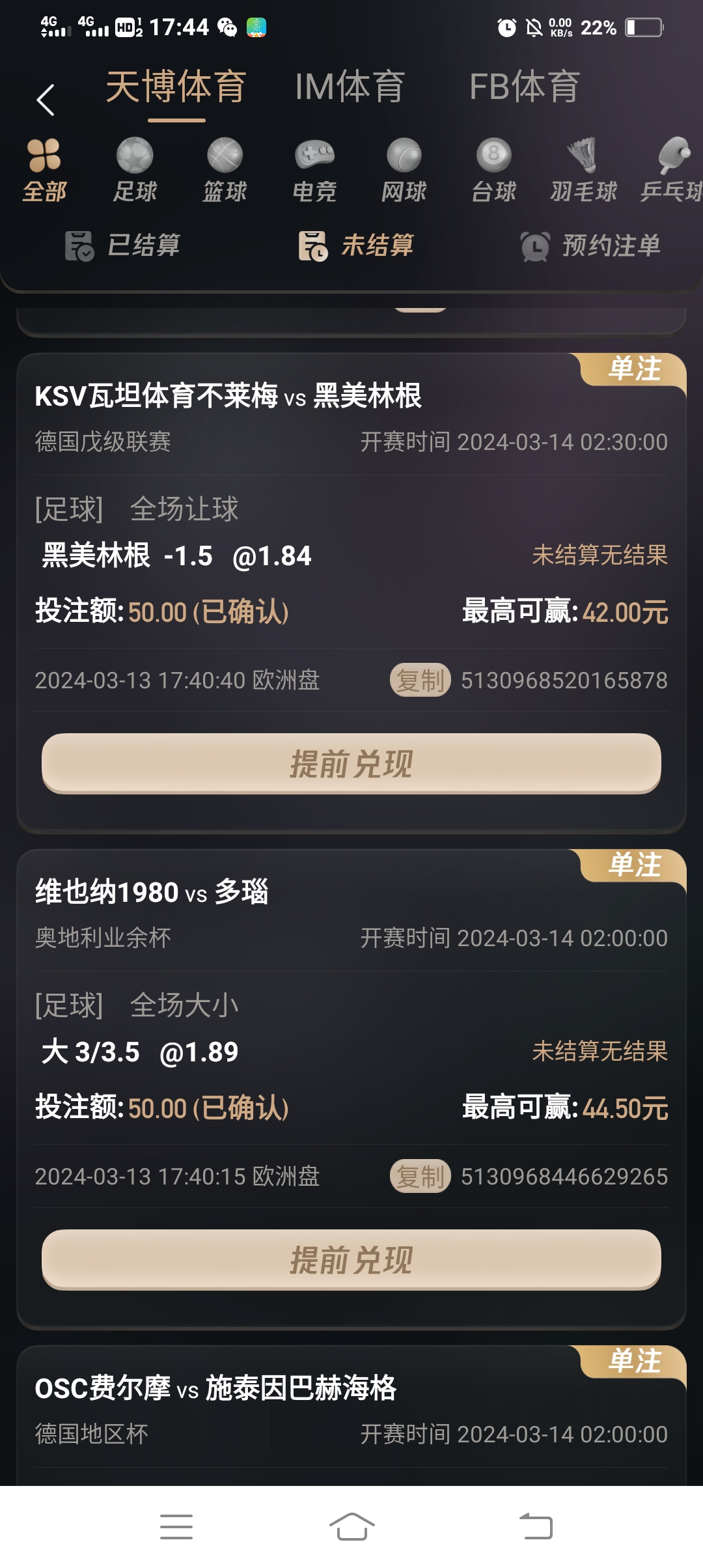Open the 预约注单 reserved bets tab
Image resolution: width=703 pixels, height=1568 pixels.
pyautogui.click(x=591, y=245)
